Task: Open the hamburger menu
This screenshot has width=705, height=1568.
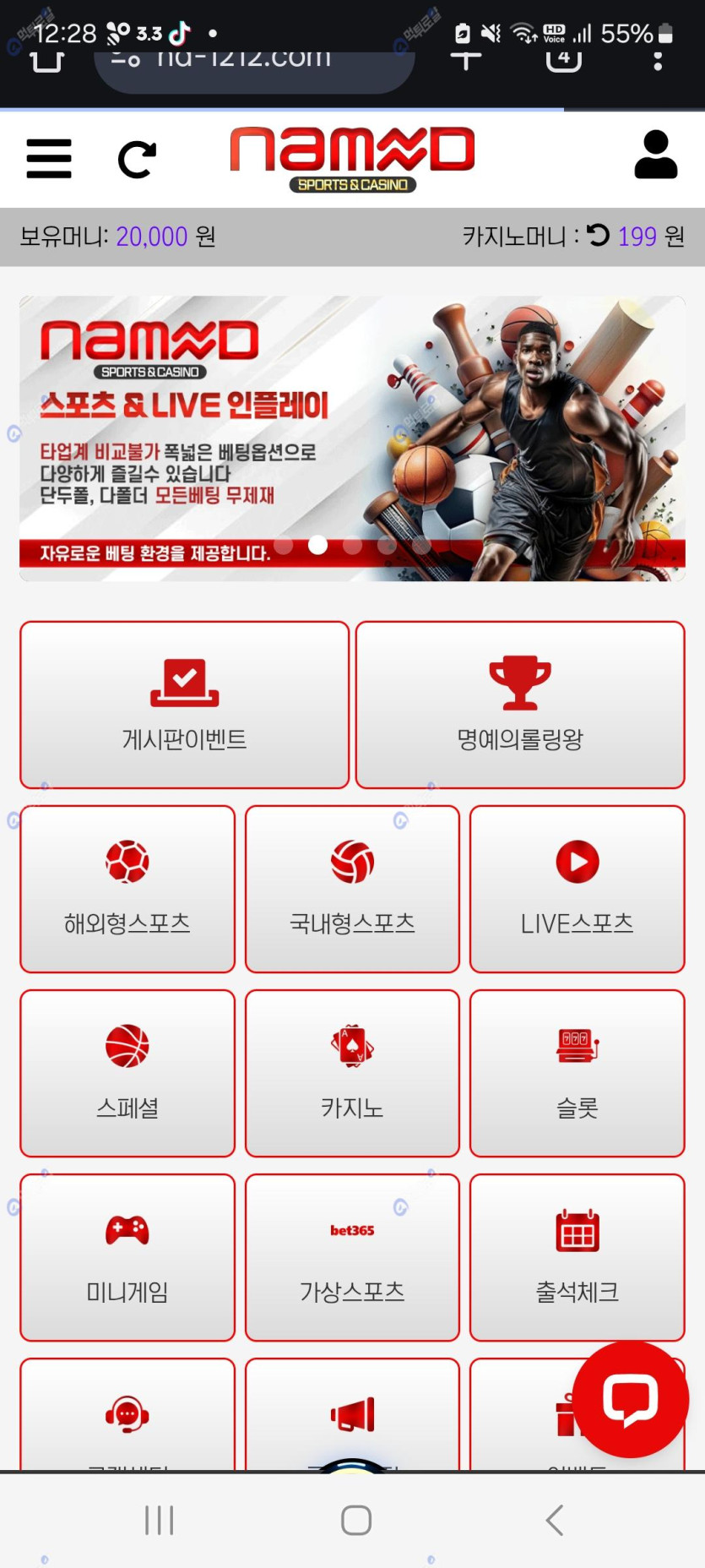Action: [x=49, y=158]
